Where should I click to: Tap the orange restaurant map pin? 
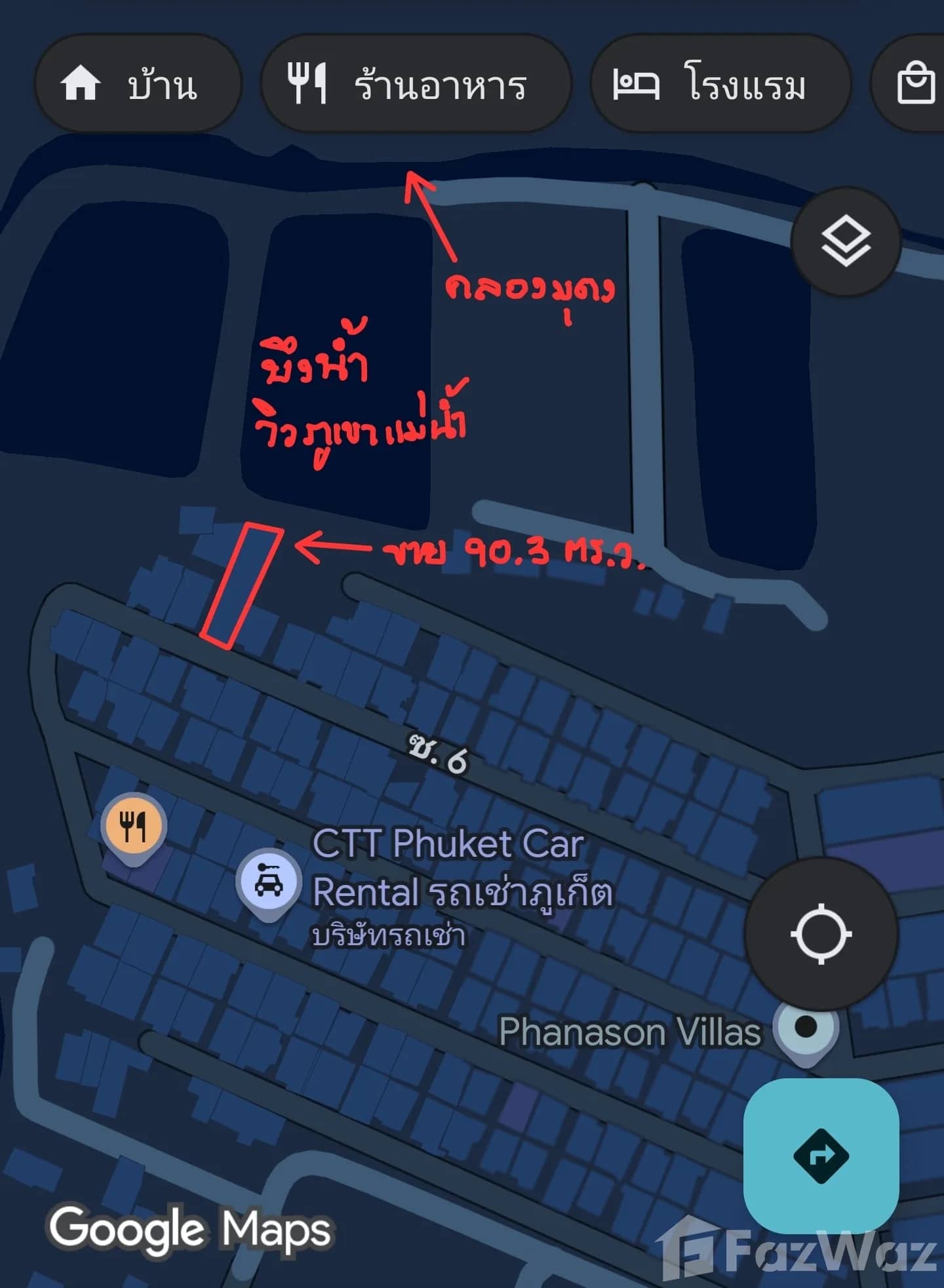132,826
